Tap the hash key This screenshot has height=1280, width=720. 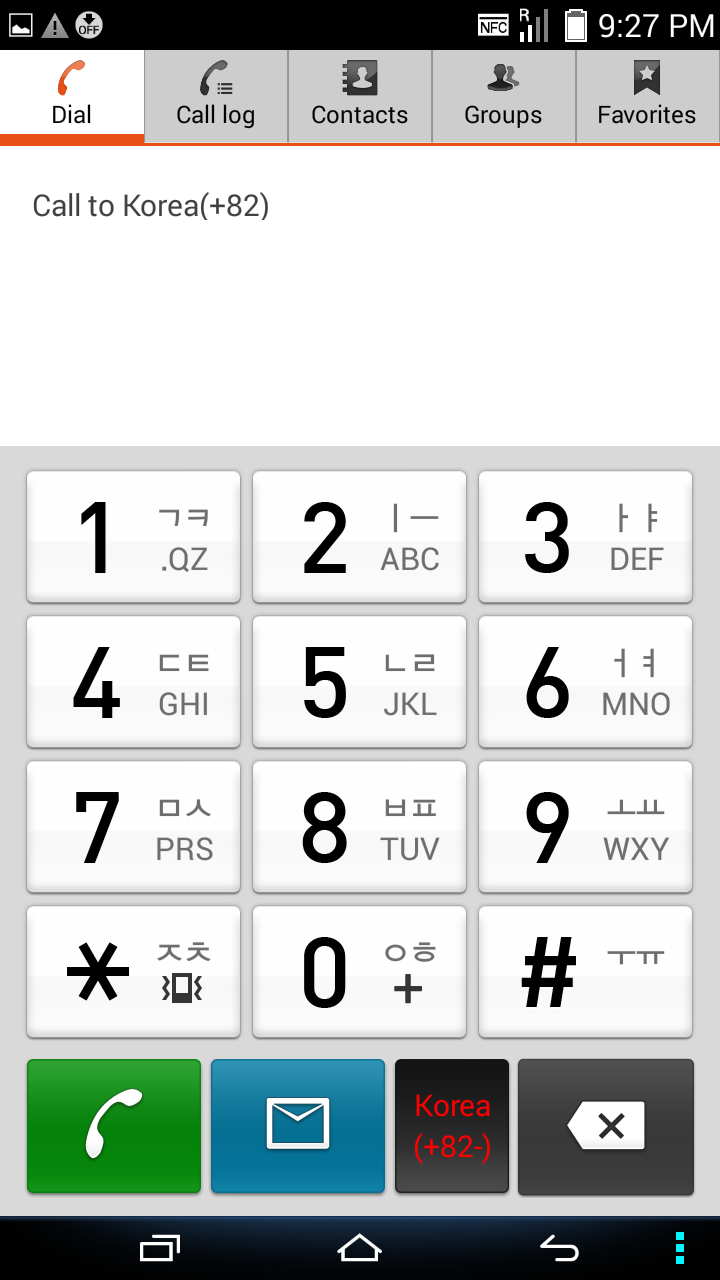(585, 972)
